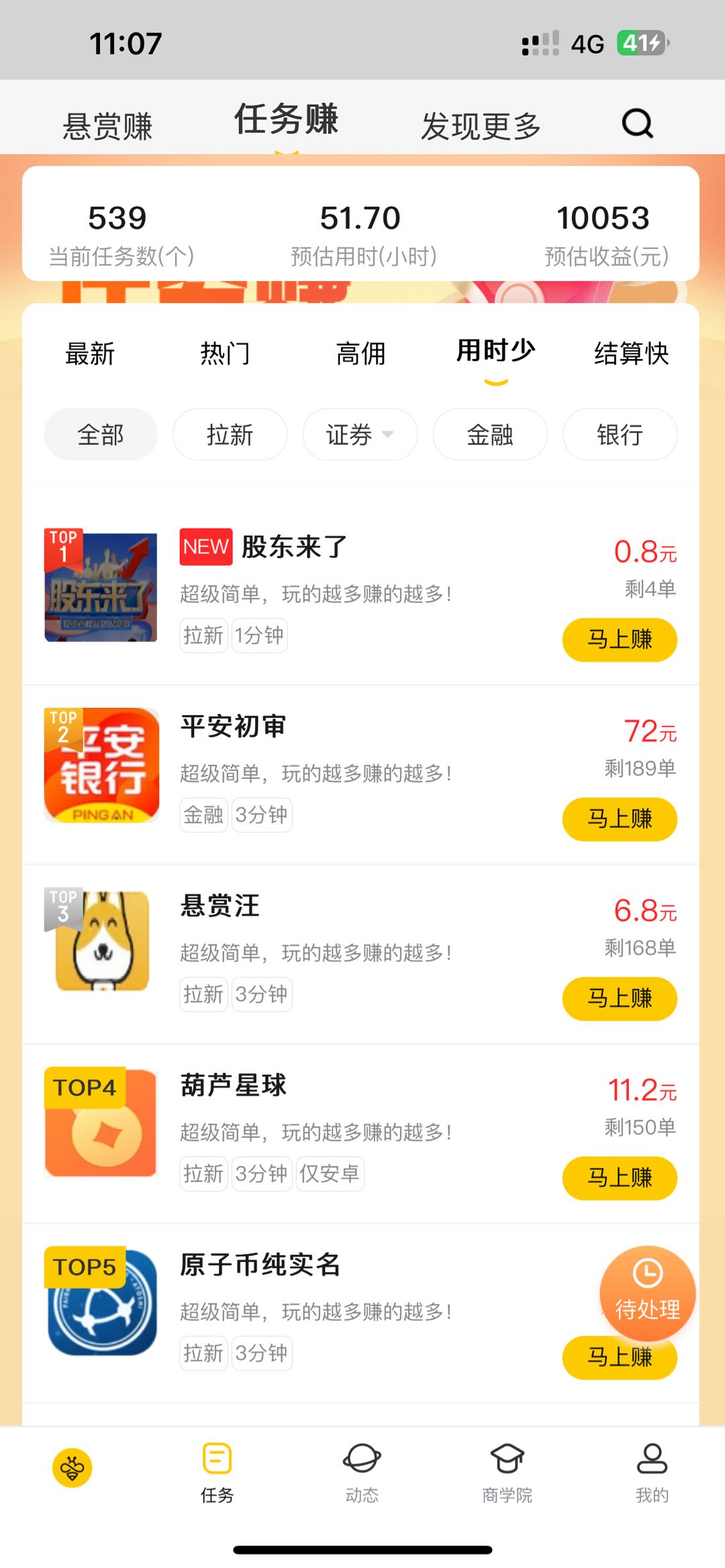
Task: Expand the 证券 filter dropdown
Action: click(x=360, y=435)
